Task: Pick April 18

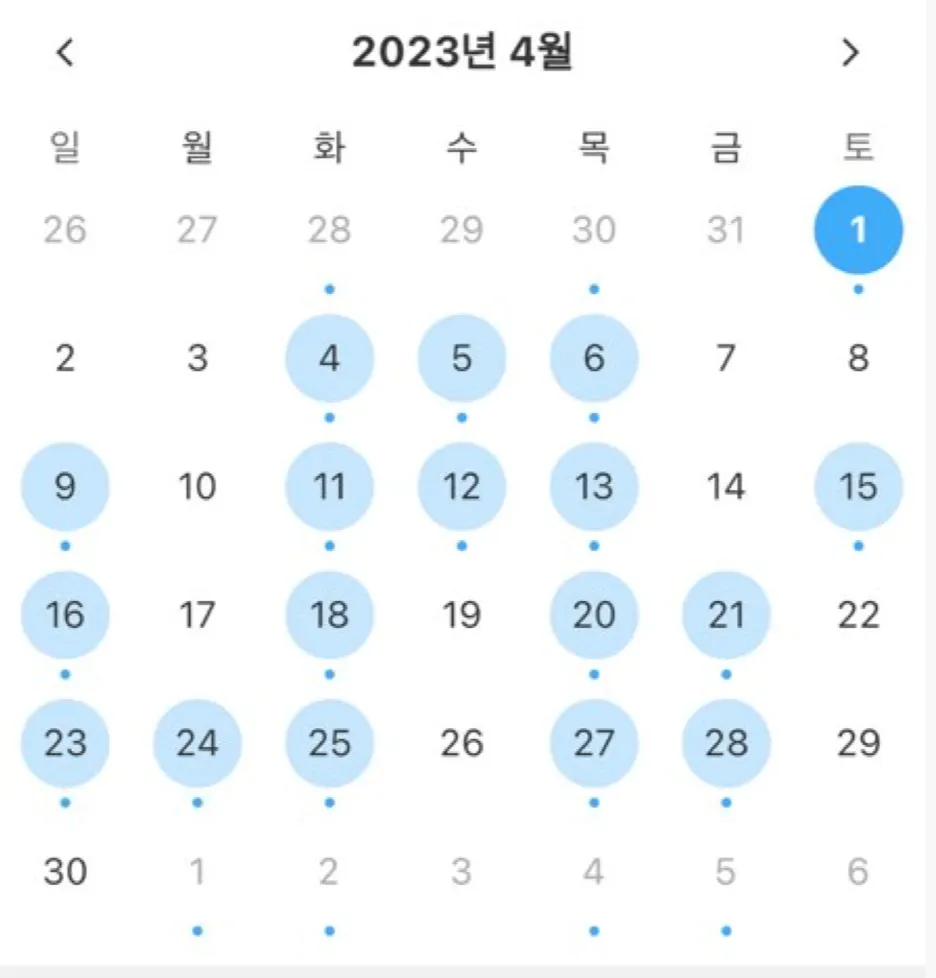Action: coord(329,615)
